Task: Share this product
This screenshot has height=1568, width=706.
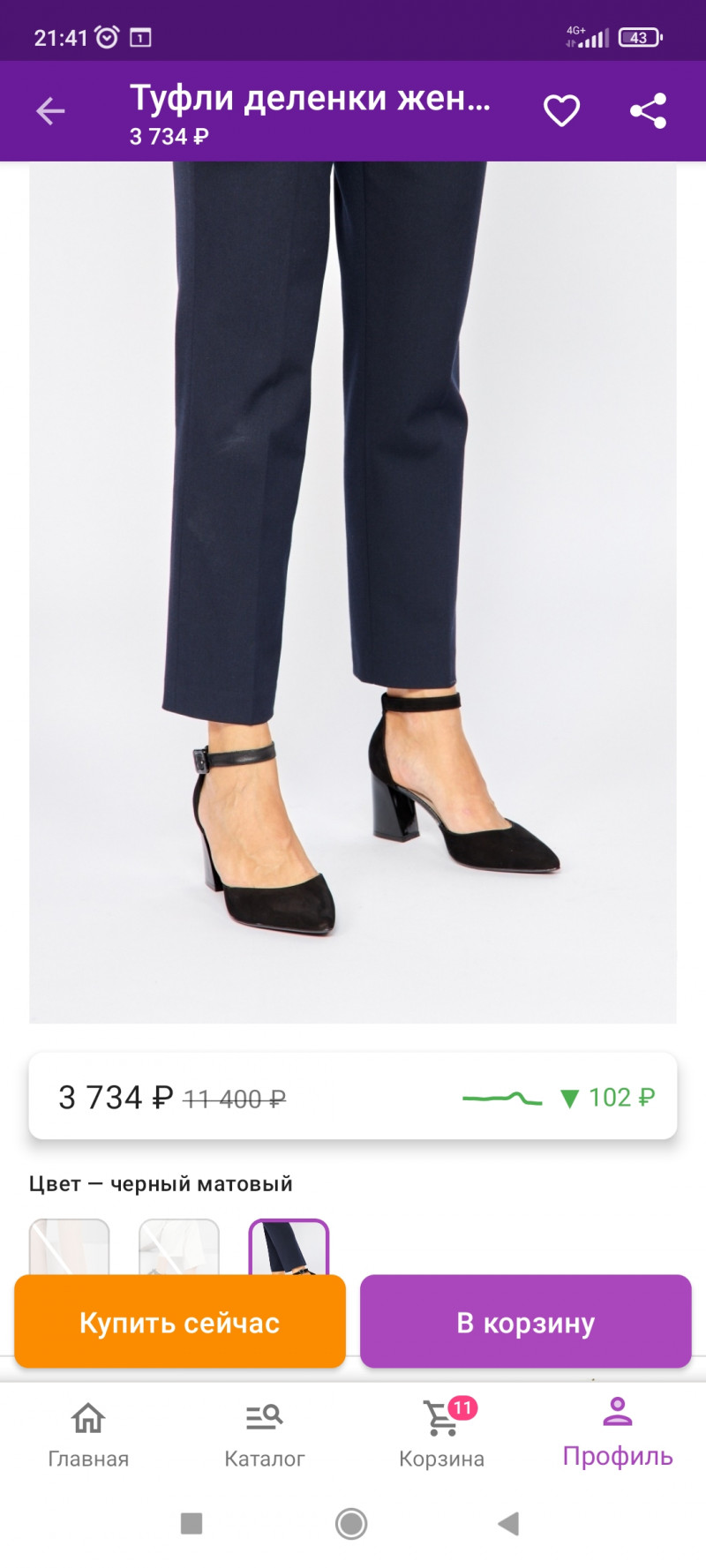Action: [x=648, y=111]
